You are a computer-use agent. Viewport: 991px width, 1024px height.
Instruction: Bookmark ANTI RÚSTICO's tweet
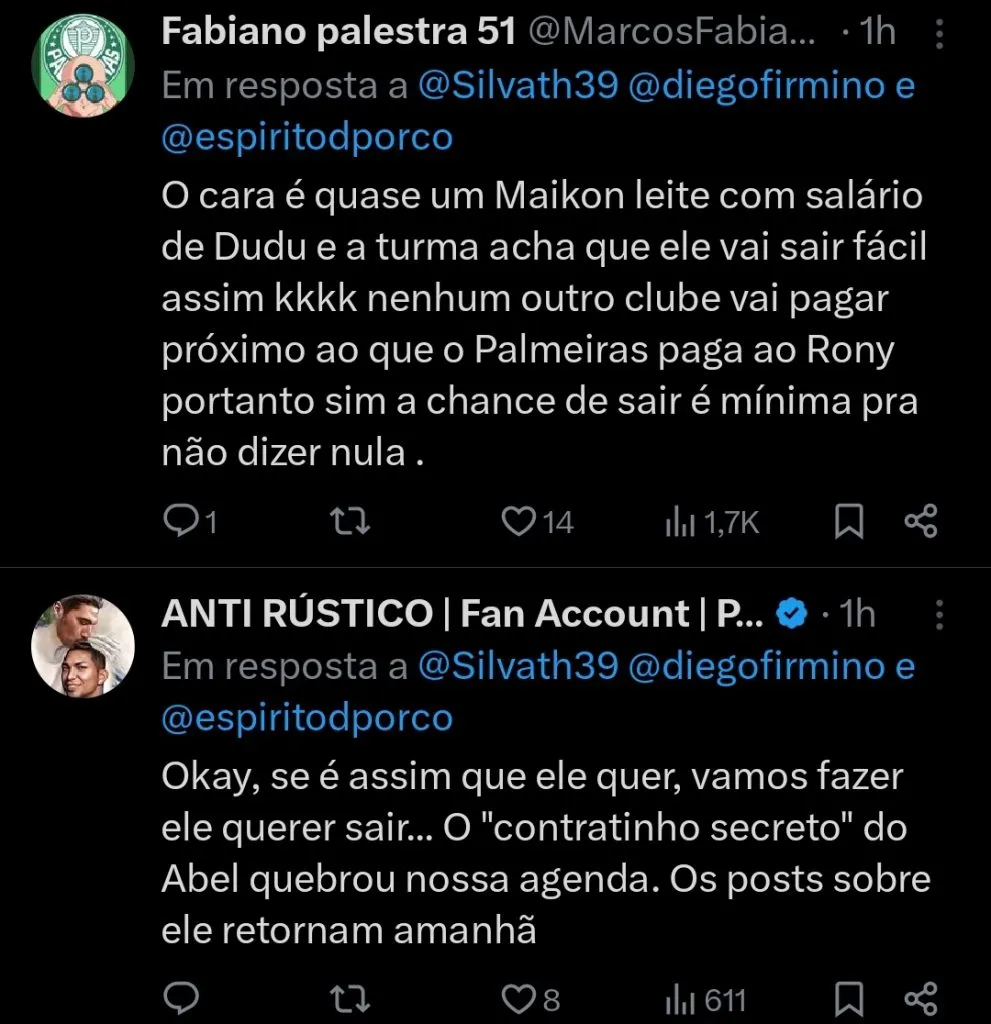(849, 997)
